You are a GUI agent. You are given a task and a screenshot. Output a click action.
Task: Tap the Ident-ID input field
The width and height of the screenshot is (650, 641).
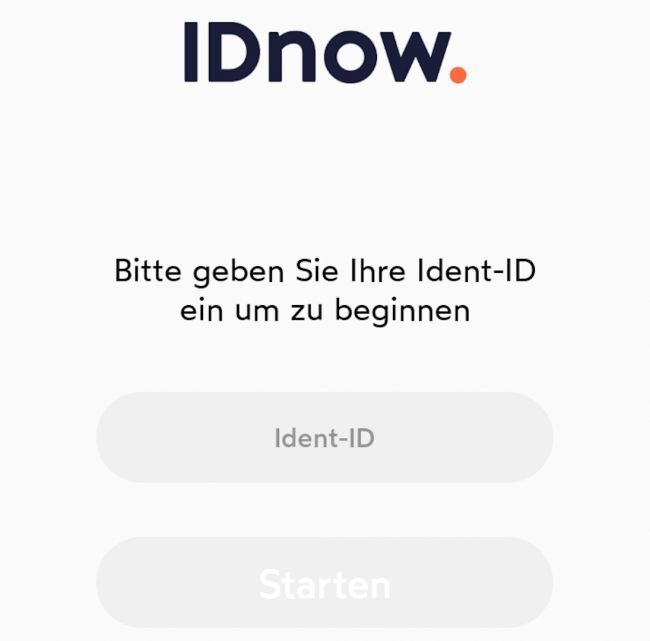click(x=324, y=438)
